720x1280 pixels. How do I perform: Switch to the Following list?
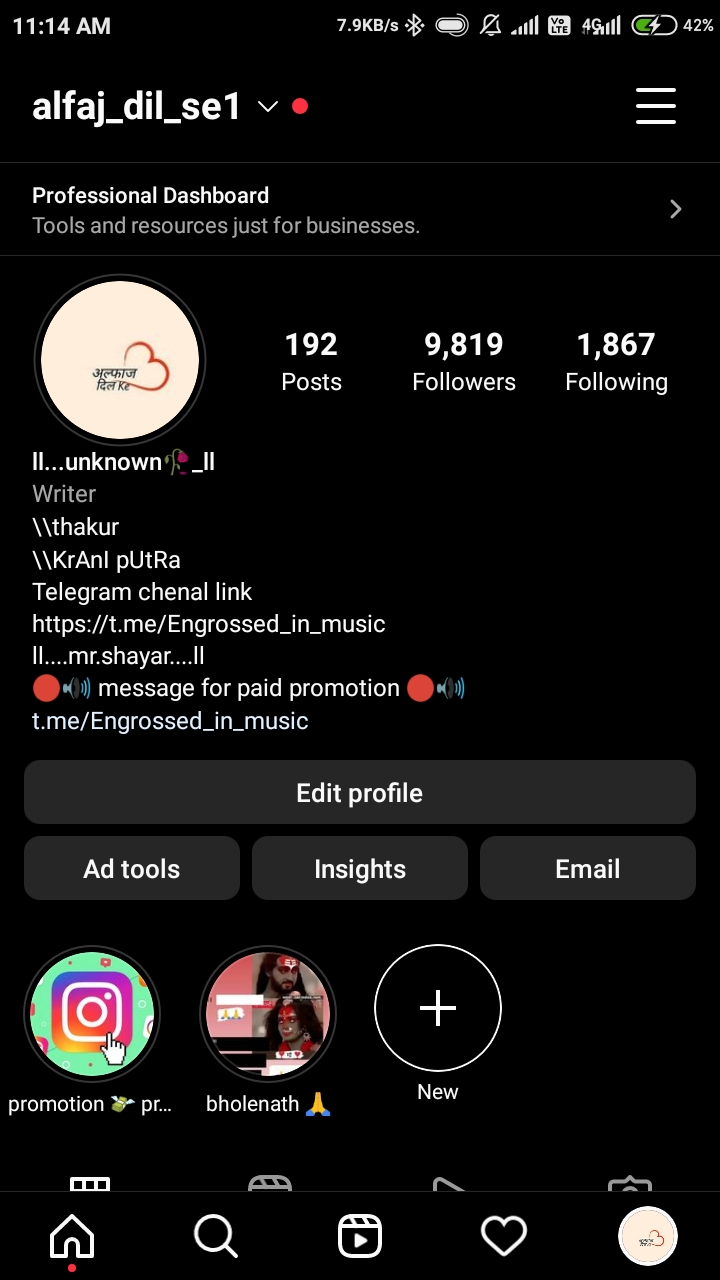(616, 360)
